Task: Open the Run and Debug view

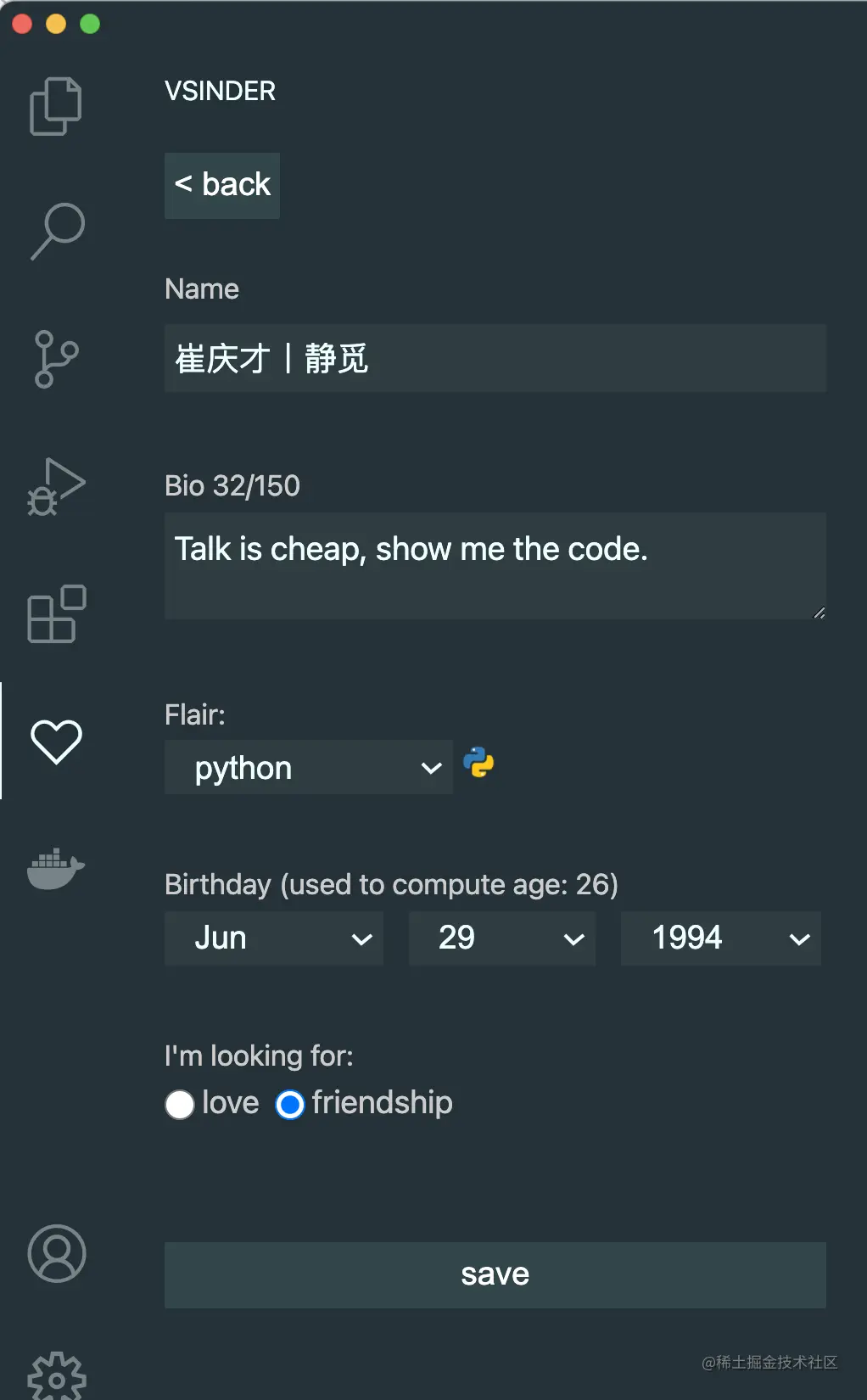Action: 56,487
